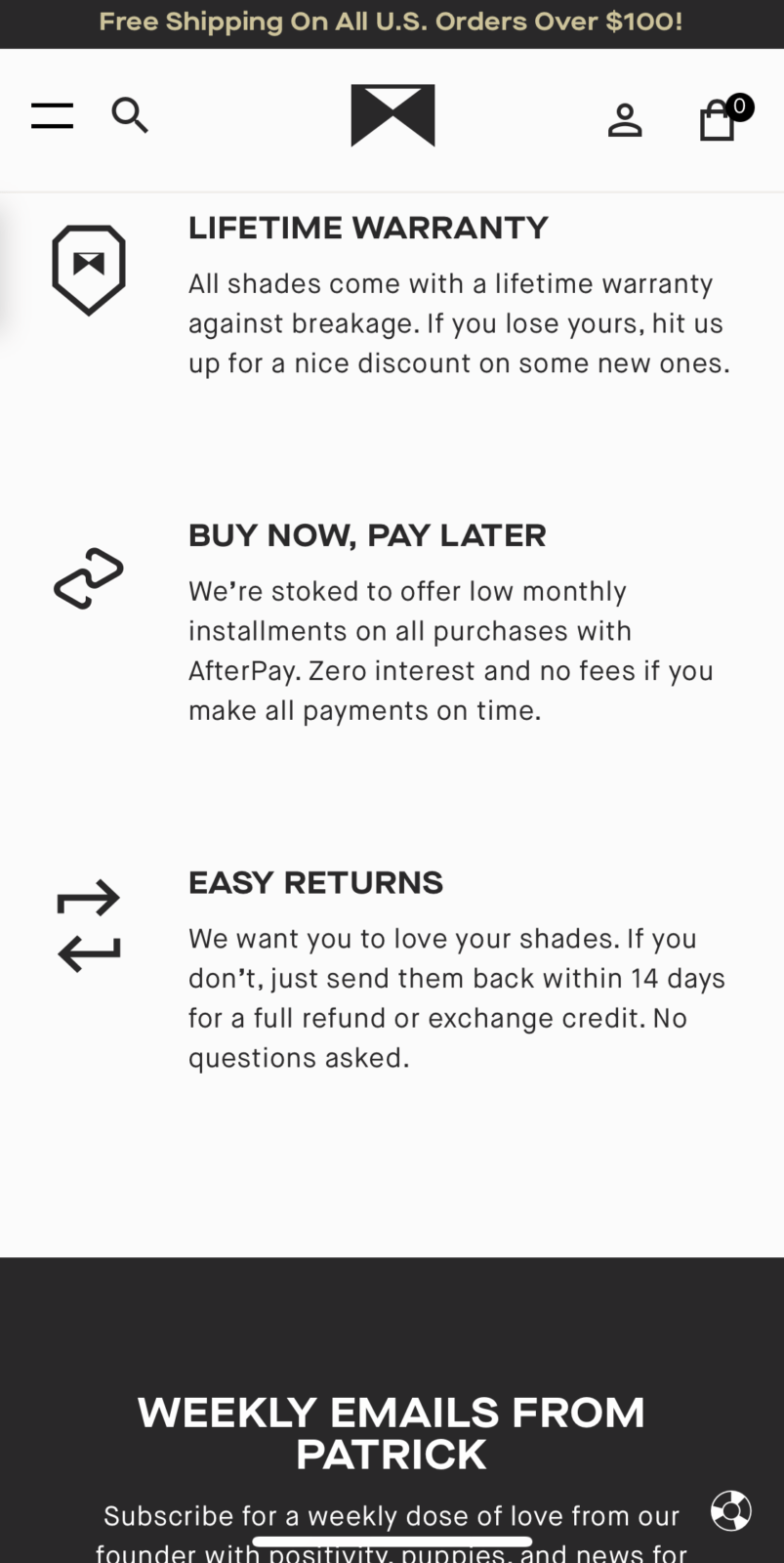784x1563 pixels.
Task: Open the accessibility widget icon
Action: [x=730, y=1510]
